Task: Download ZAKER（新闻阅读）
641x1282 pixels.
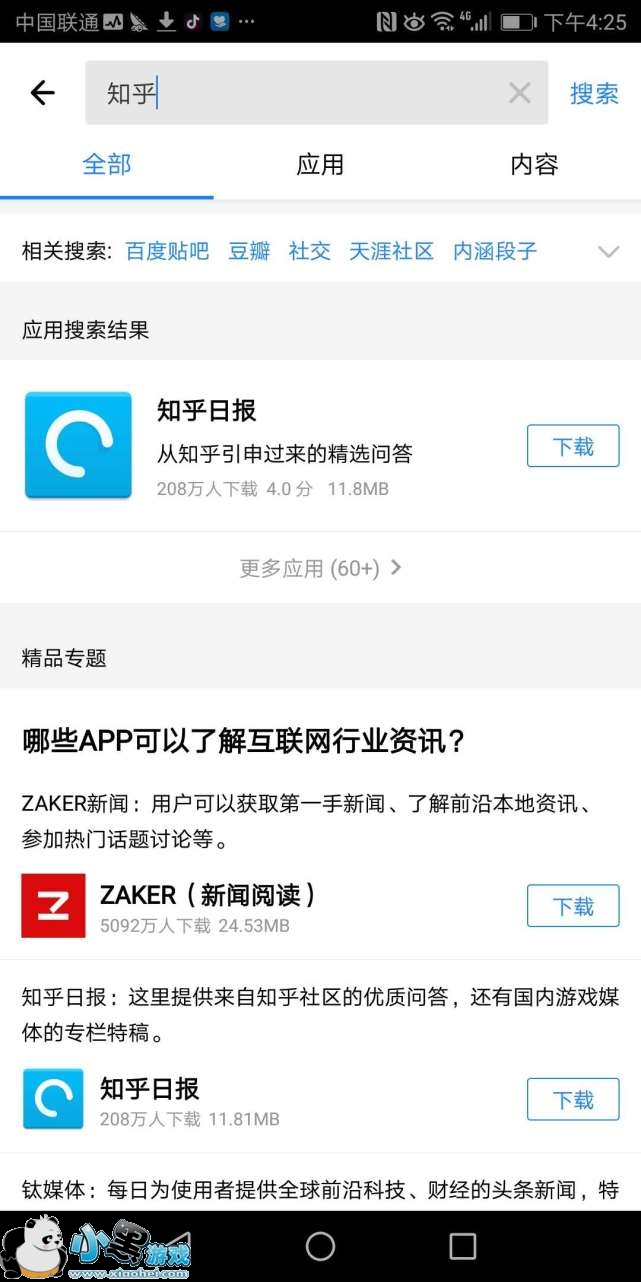Action: pos(573,906)
